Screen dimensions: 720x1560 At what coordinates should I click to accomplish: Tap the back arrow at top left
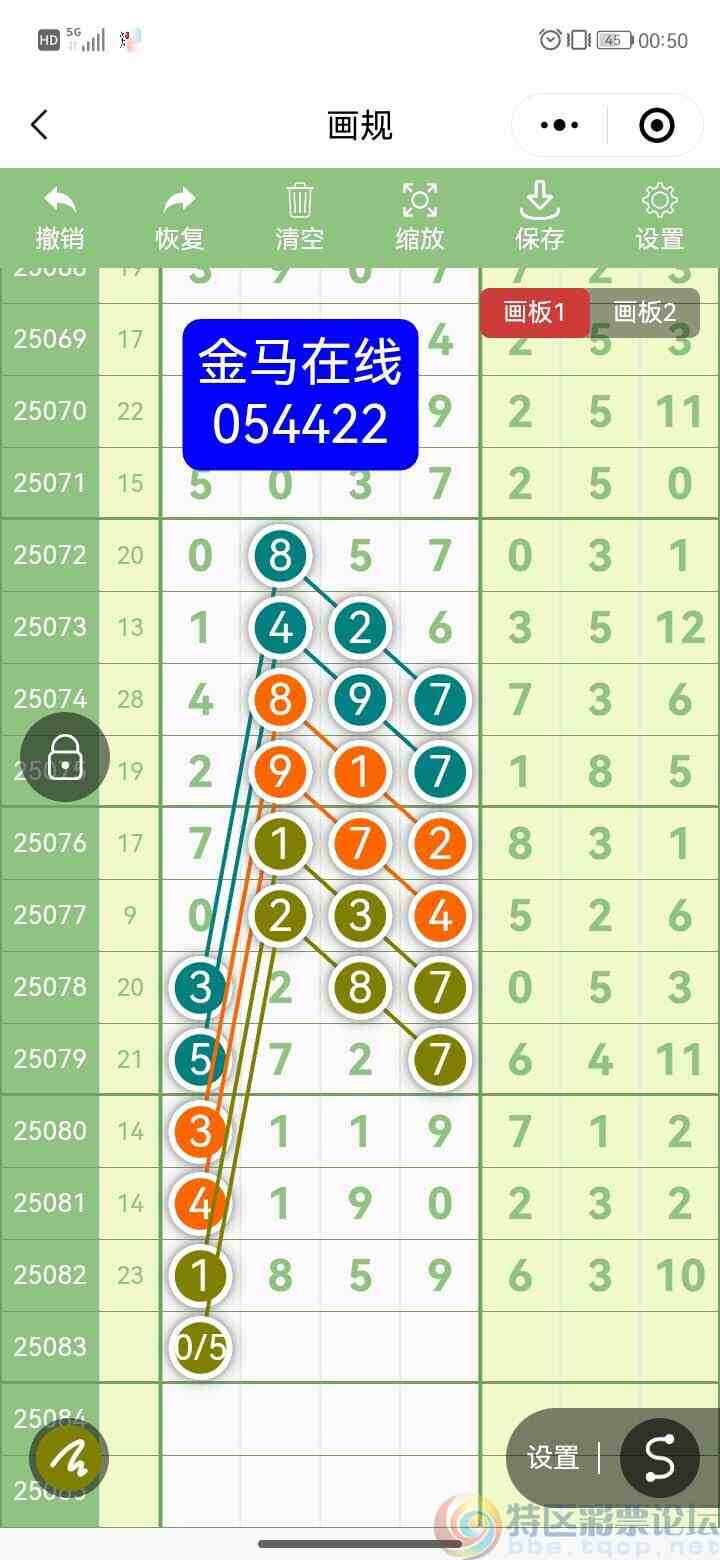point(40,125)
